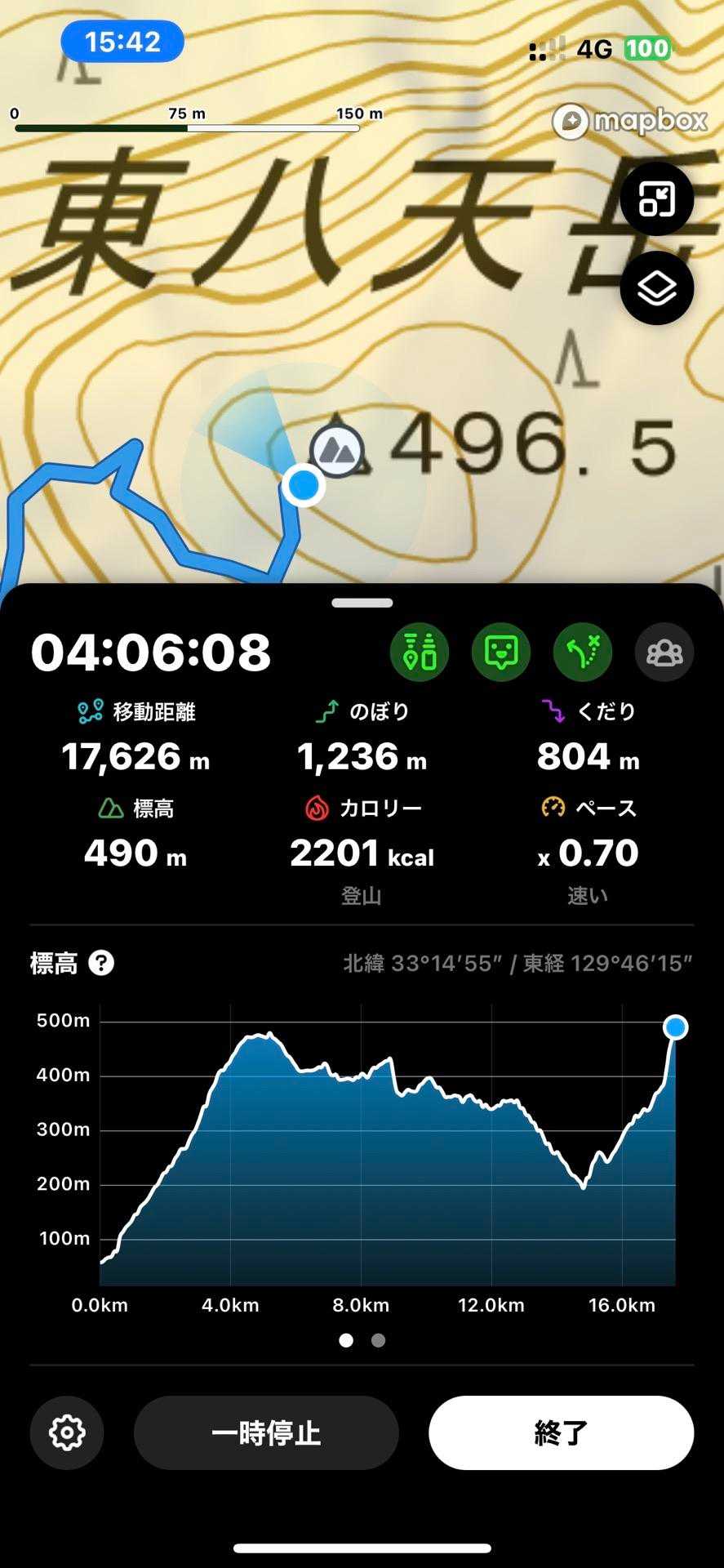Finish the activity with 終了
The height and width of the screenshot is (1568, 724).
pyautogui.click(x=562, y=1432)
